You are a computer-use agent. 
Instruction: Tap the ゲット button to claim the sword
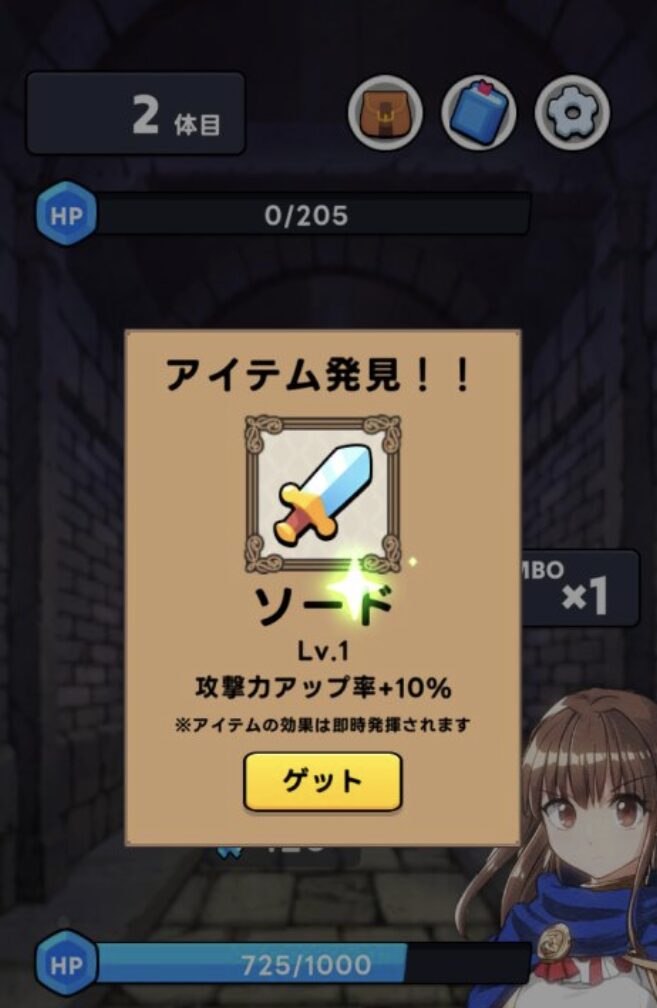322,781
